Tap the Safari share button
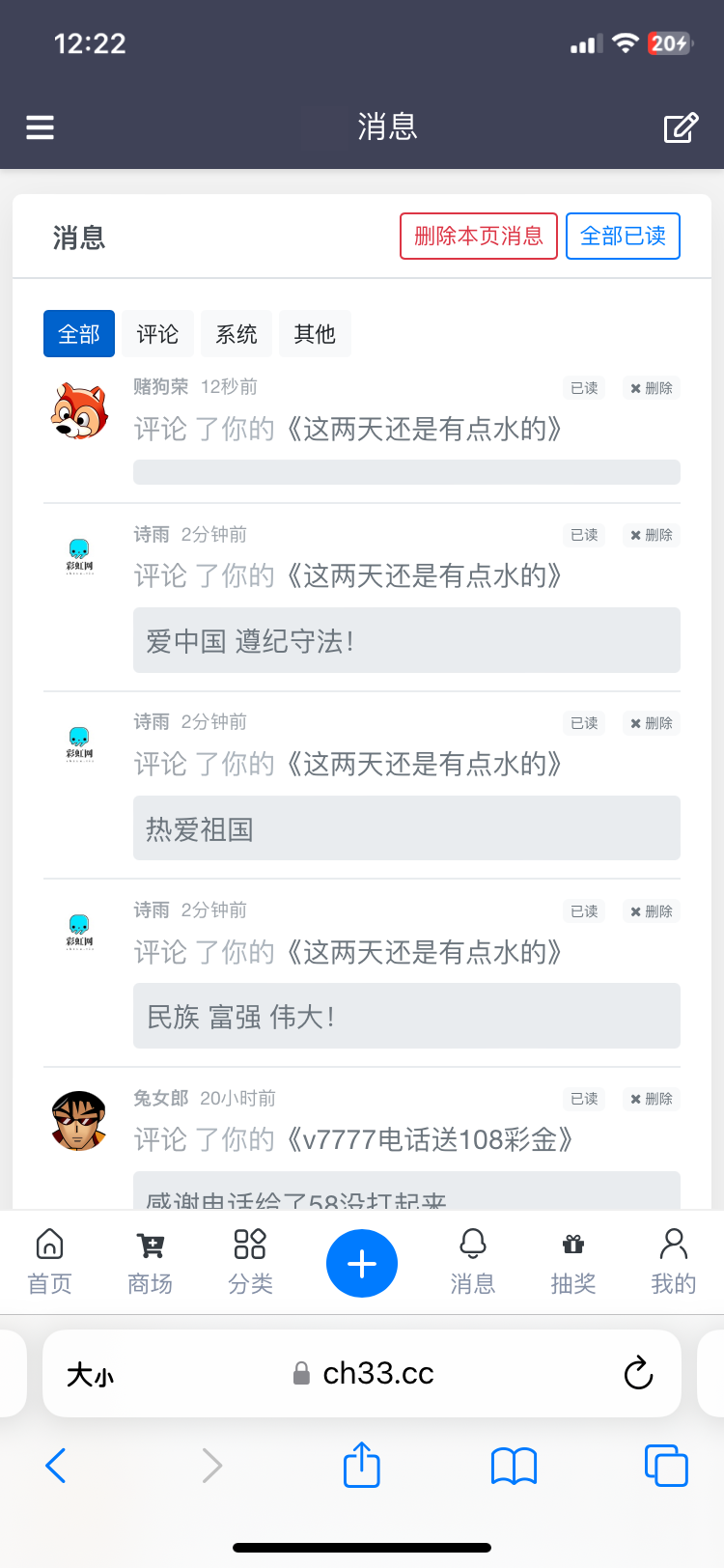This screenshot has width=724, height=1568. [x=362, y=1466]
